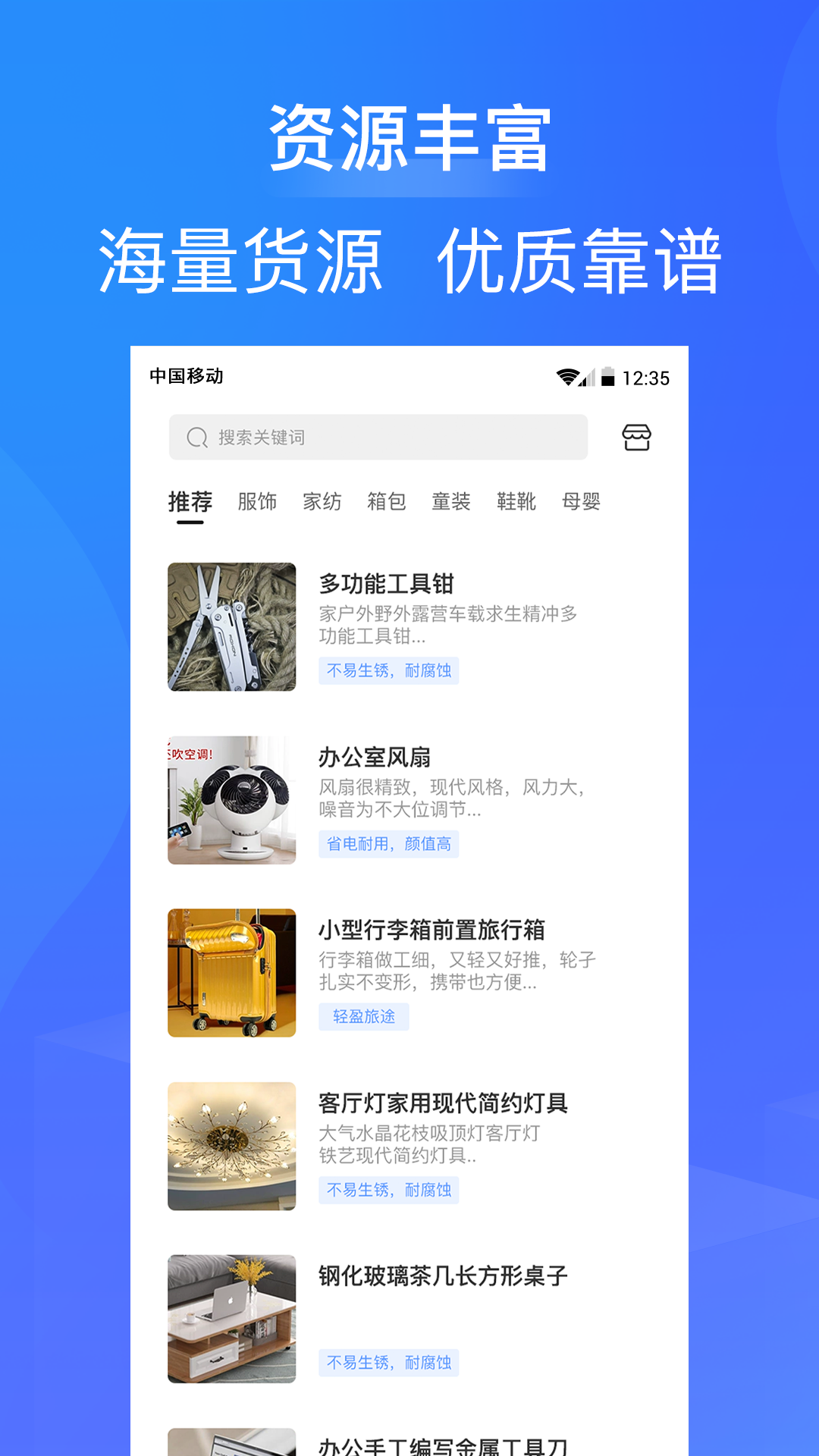Open the 多功能工具钳 product title

[x=387, y=582]
